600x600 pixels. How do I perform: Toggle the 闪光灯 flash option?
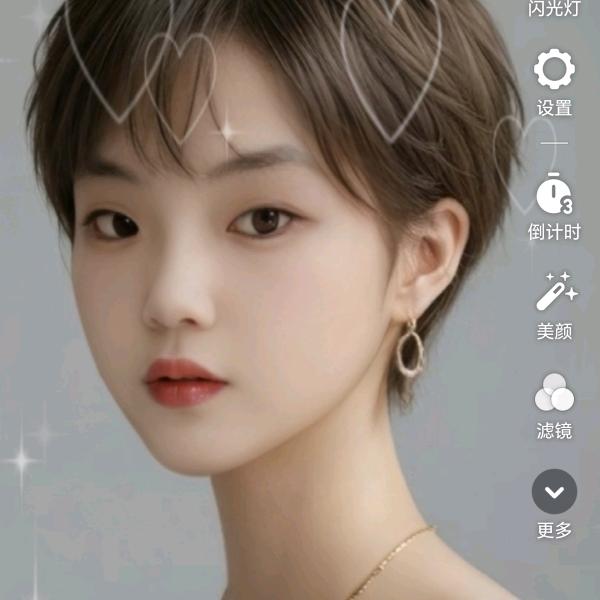pos(554,9)
